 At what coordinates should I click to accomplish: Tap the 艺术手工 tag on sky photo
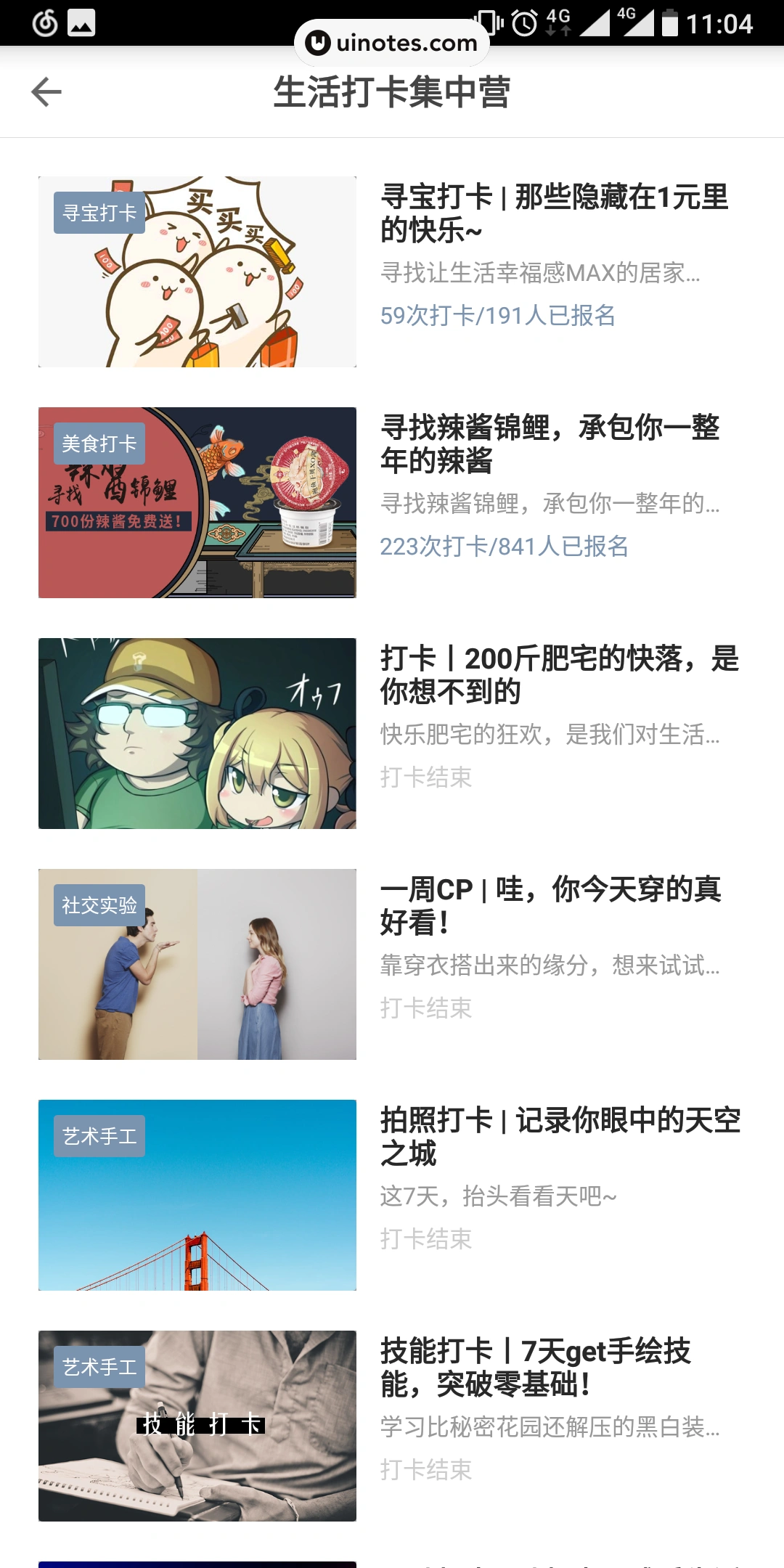coord(99,1134)
